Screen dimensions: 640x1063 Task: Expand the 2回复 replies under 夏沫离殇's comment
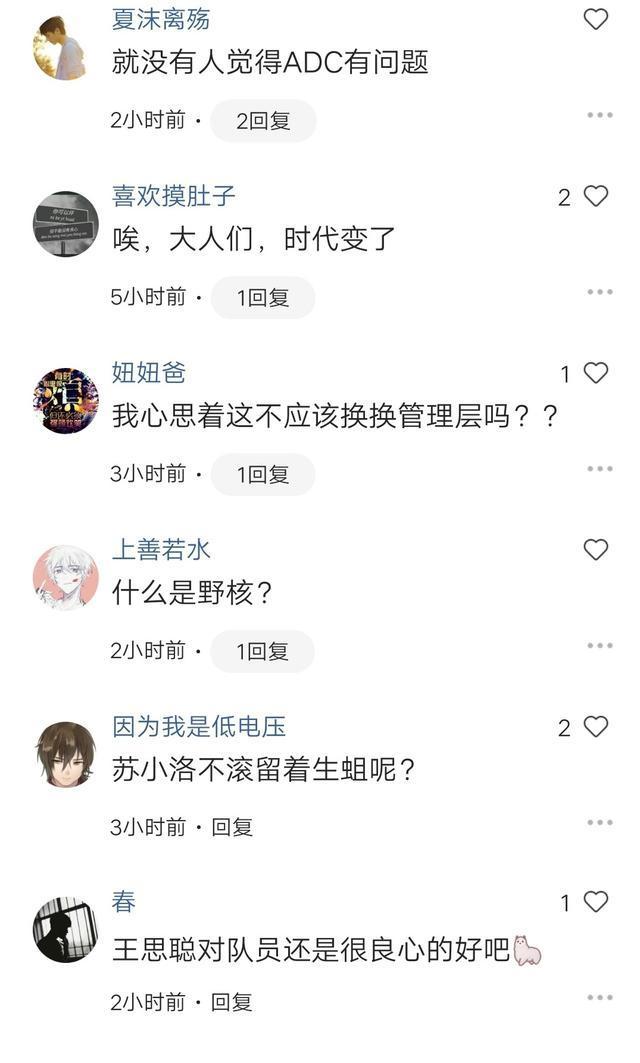263,121
